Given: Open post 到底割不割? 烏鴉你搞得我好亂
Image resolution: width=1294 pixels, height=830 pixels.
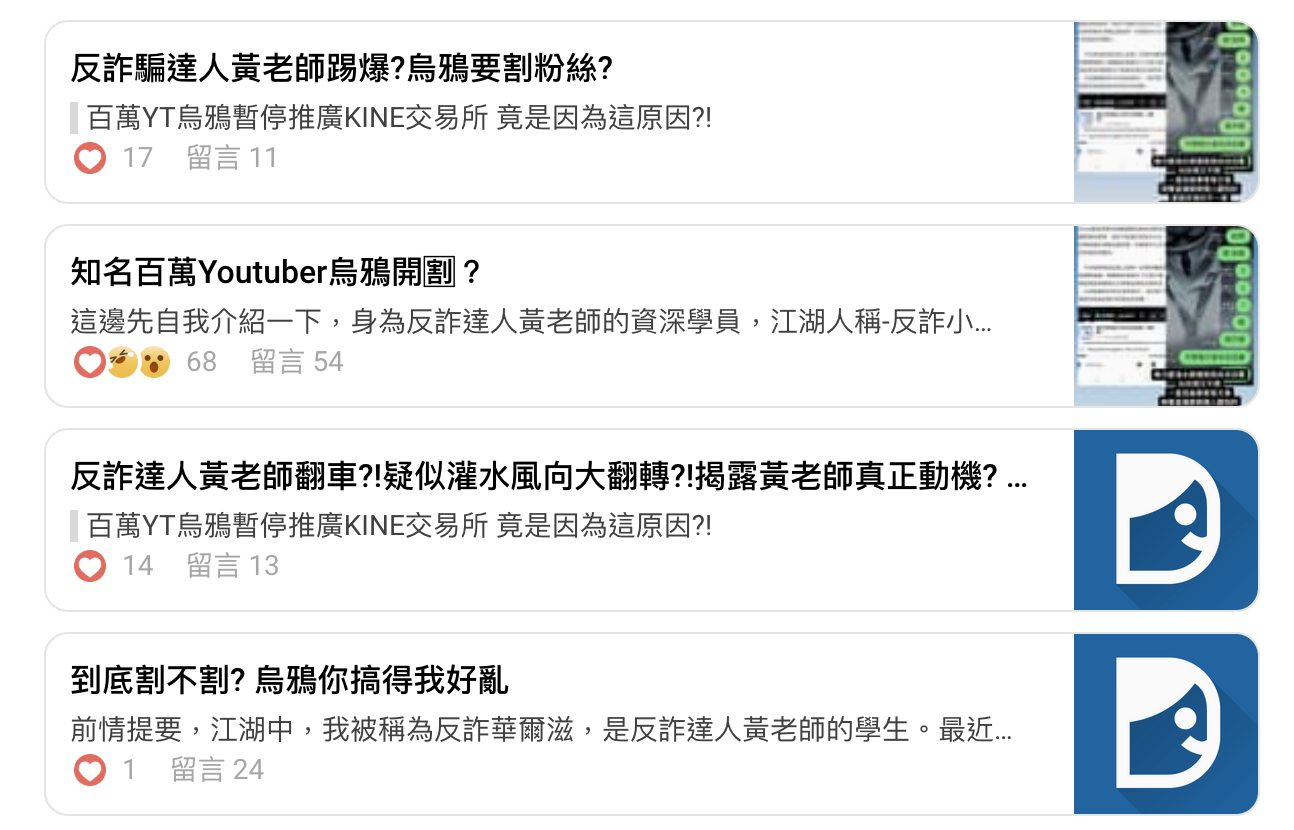Looking at the screenshot, I should click(x=290, y=682).
